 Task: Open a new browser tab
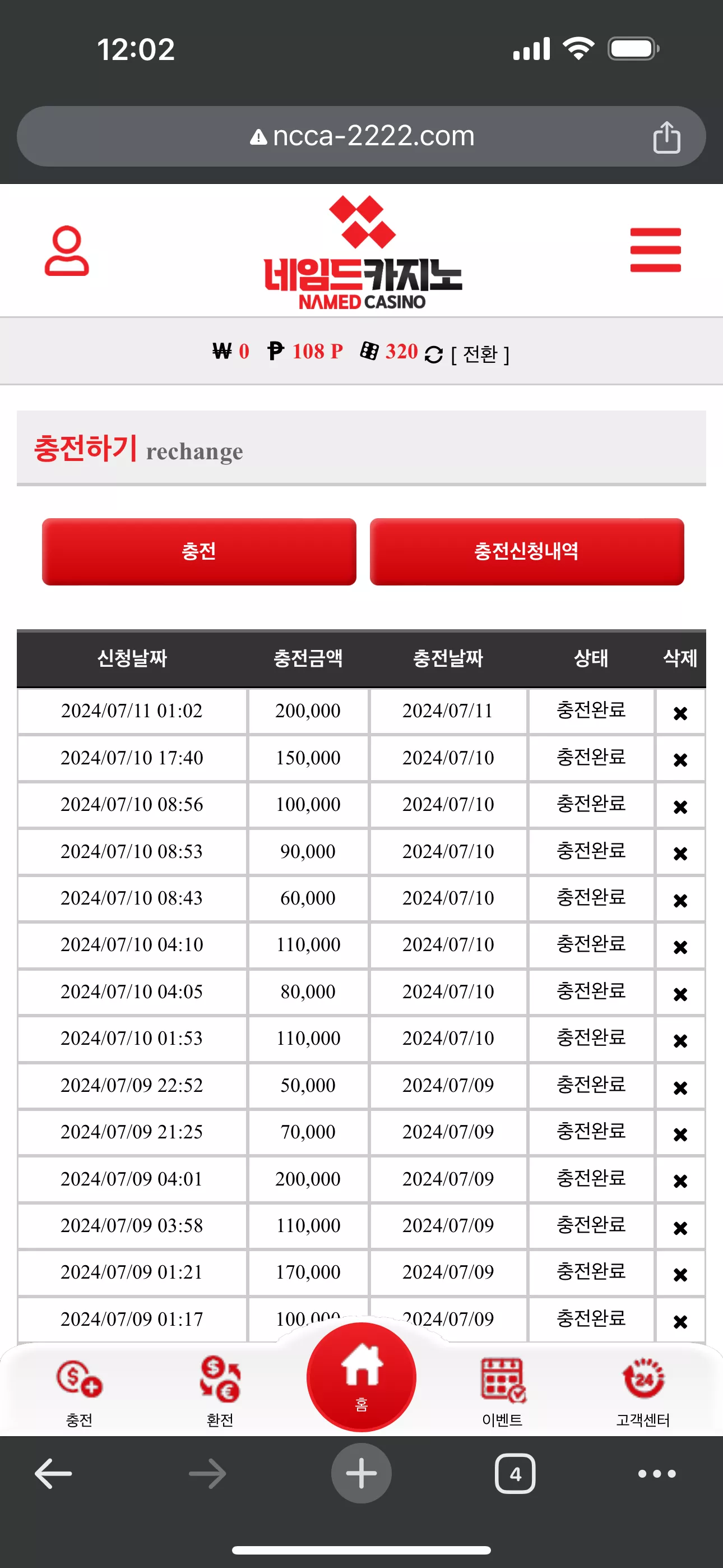coord(361,1474)
